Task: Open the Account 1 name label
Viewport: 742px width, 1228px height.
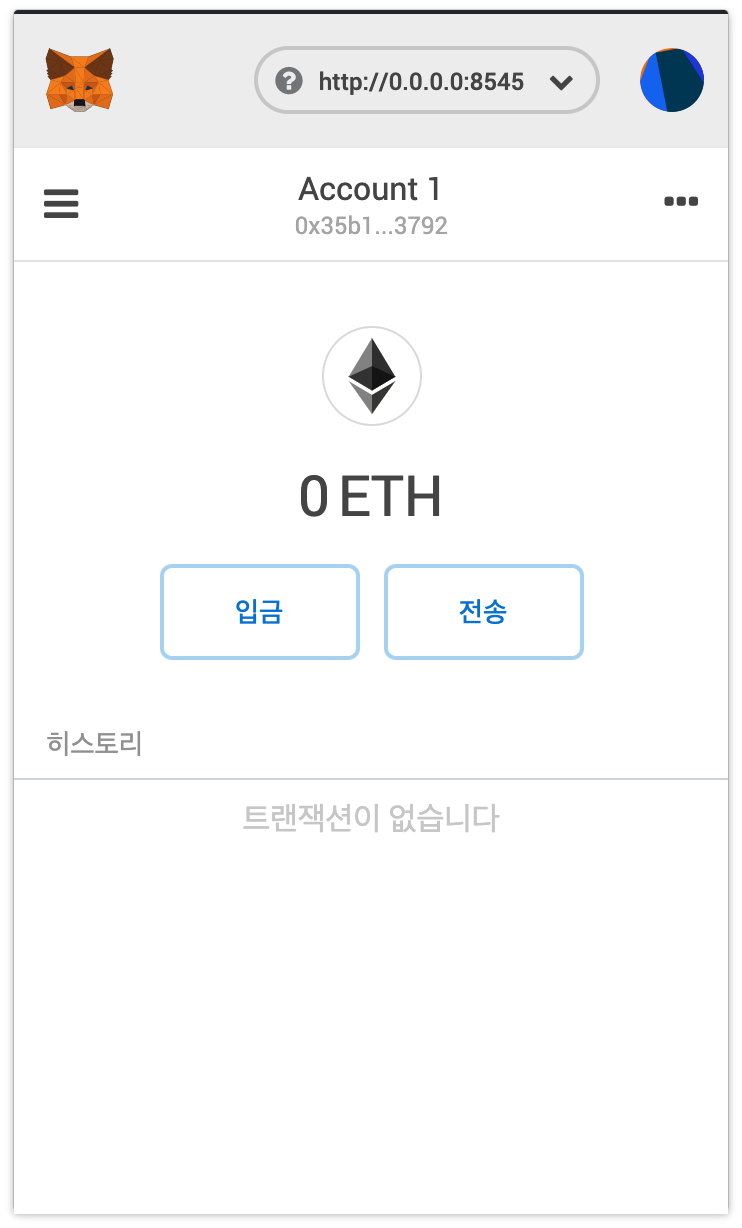Action: [371, 189]
